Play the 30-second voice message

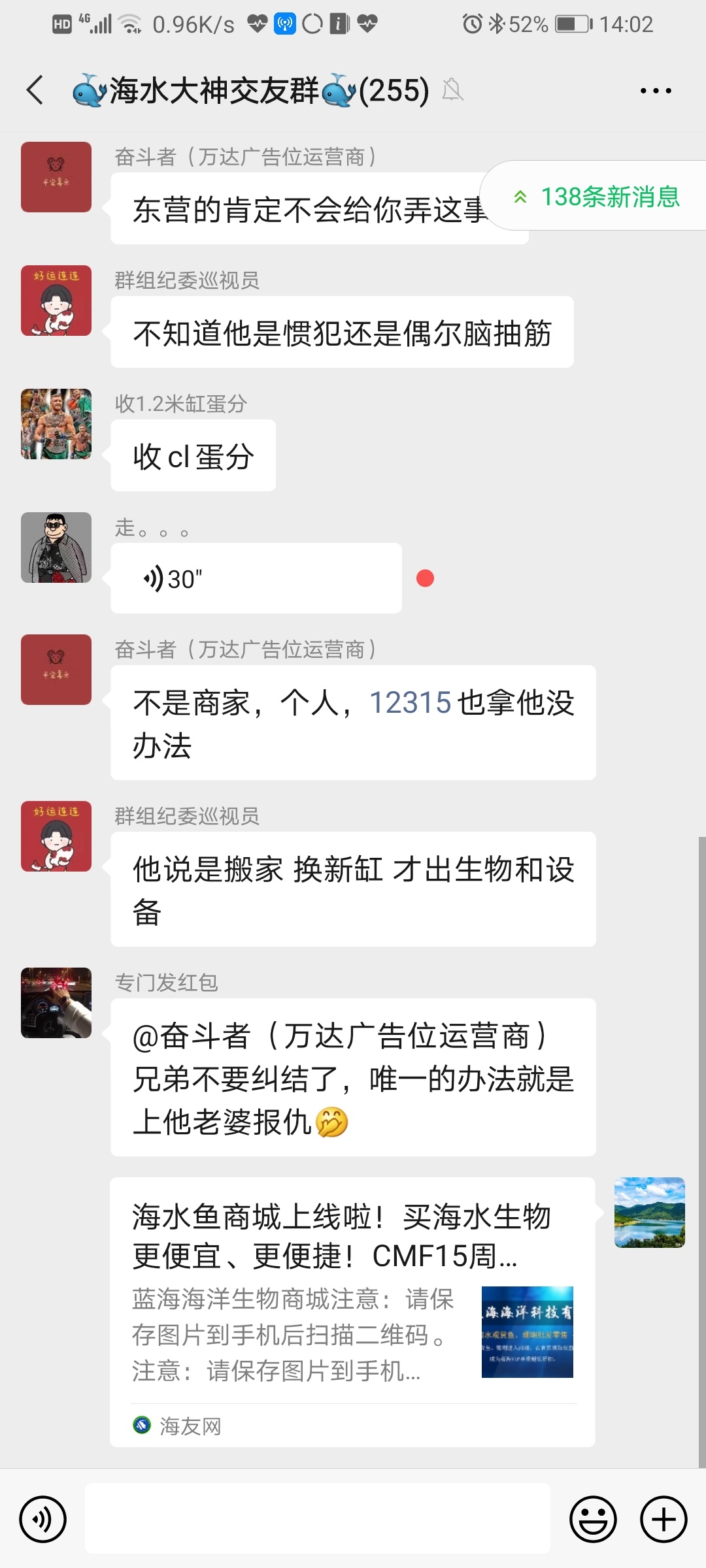tap(256, 578)
